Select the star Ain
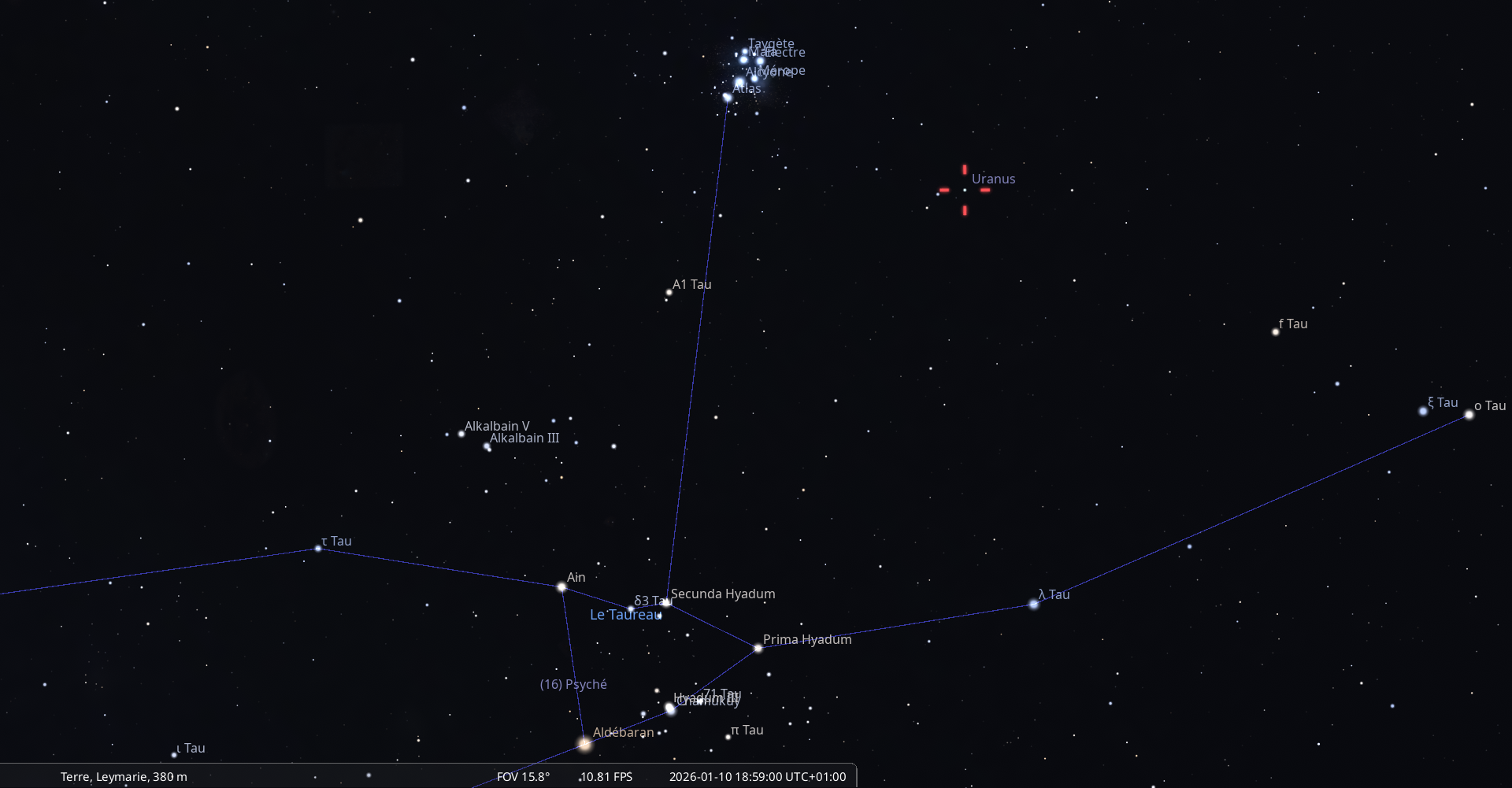1512x788 pixels. (561, 587)
